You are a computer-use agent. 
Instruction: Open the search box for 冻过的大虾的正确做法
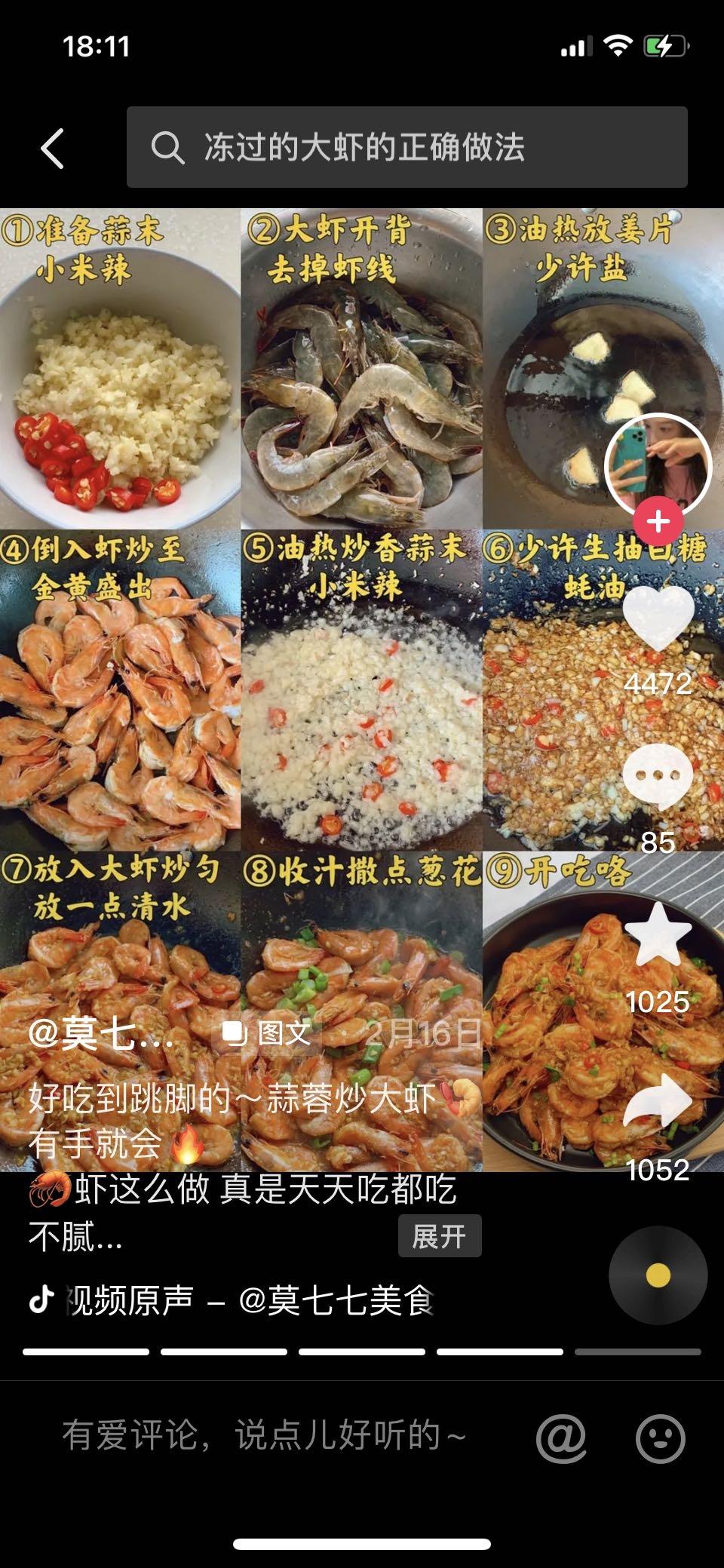point(407,147)
